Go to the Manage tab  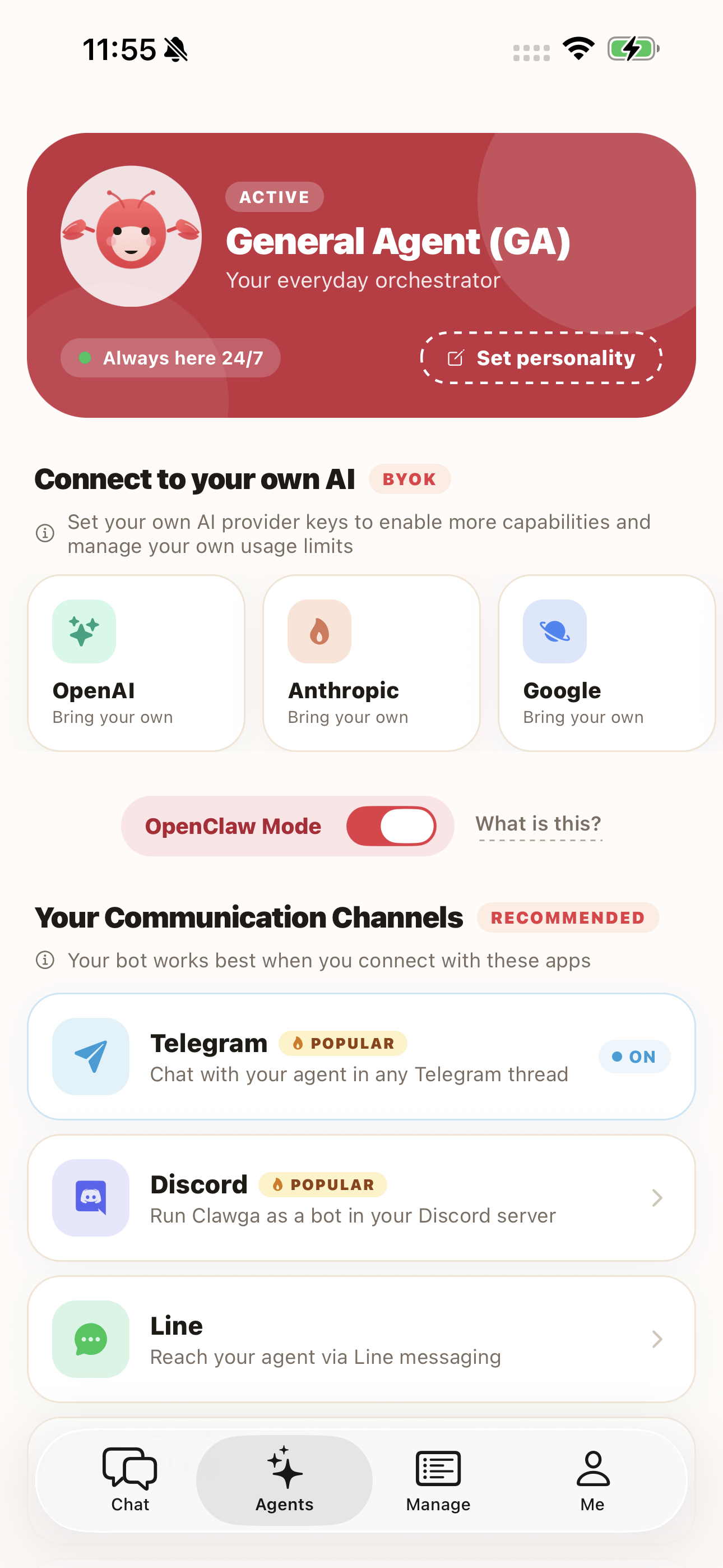tap(438, 1480)
